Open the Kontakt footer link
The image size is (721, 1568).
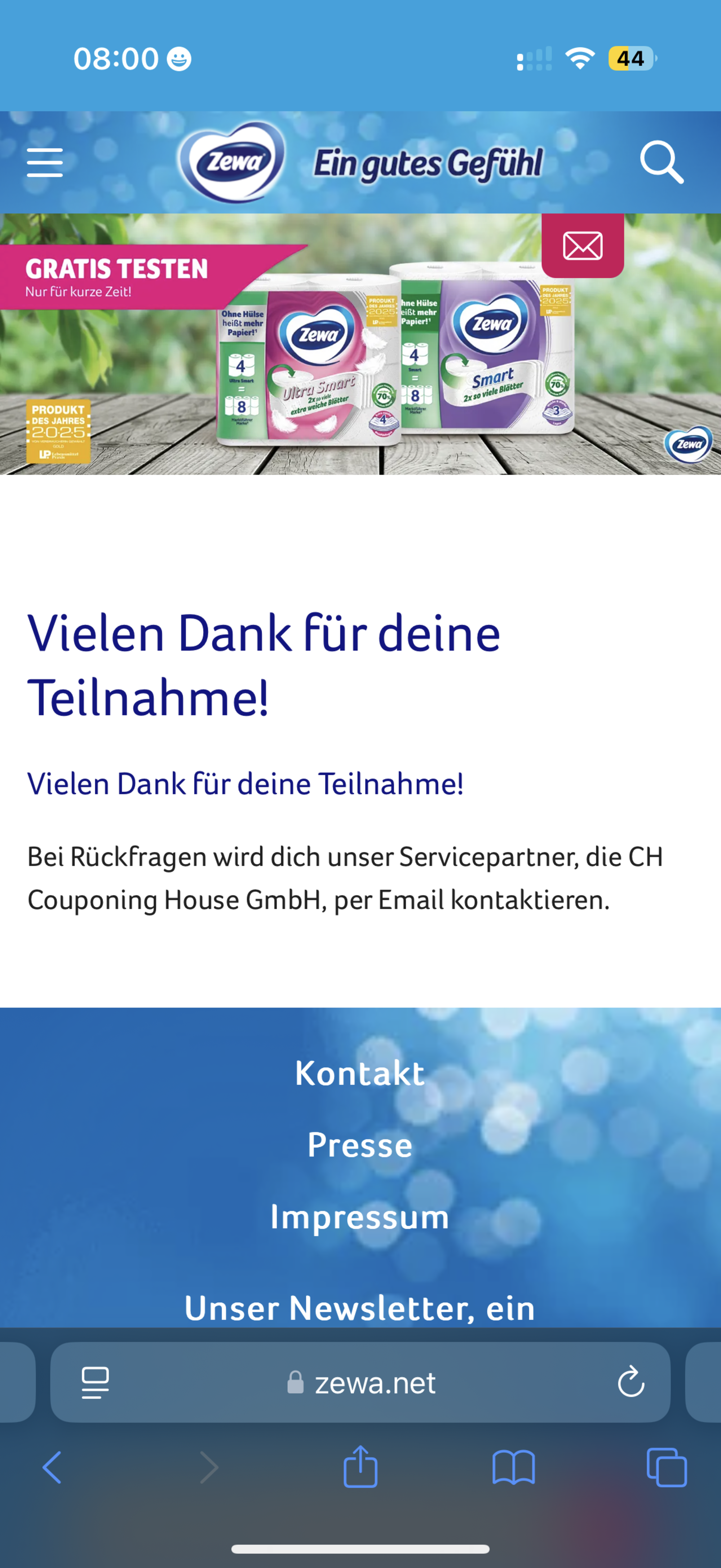pos(359,1073)
